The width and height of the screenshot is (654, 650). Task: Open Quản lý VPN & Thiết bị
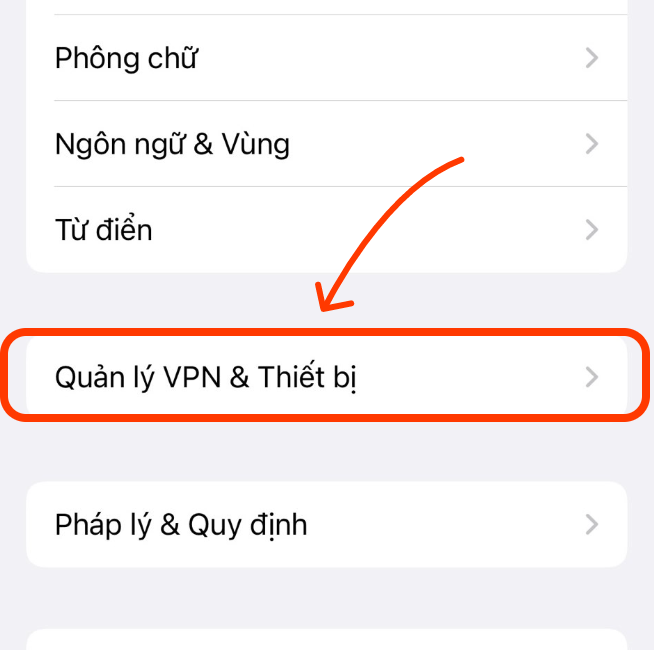click(x=326, y=377)
